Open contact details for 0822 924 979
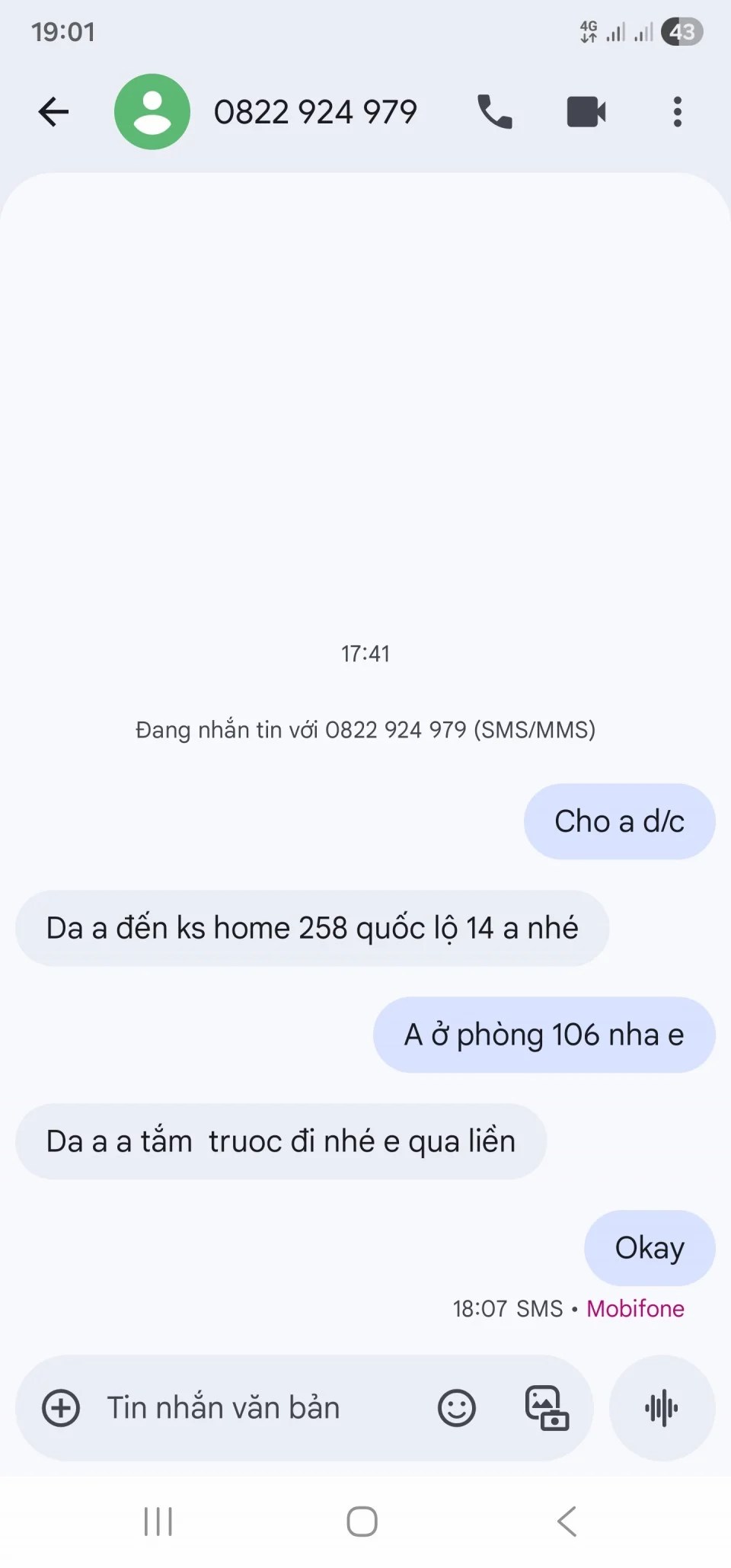Screen dimensions: 731x1568 point(314,112)
